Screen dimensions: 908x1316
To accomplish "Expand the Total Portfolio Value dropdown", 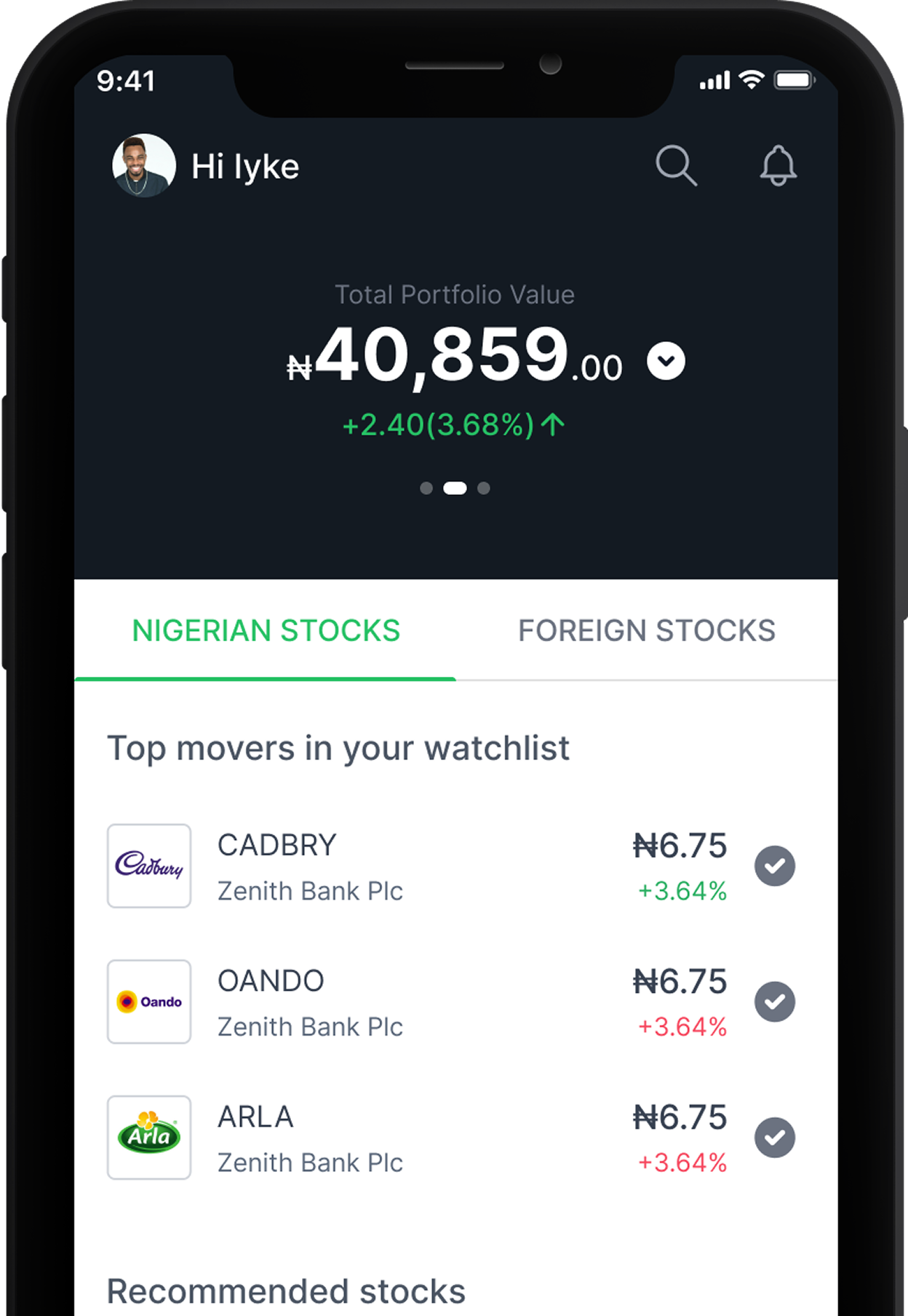I will click(666, 360).
